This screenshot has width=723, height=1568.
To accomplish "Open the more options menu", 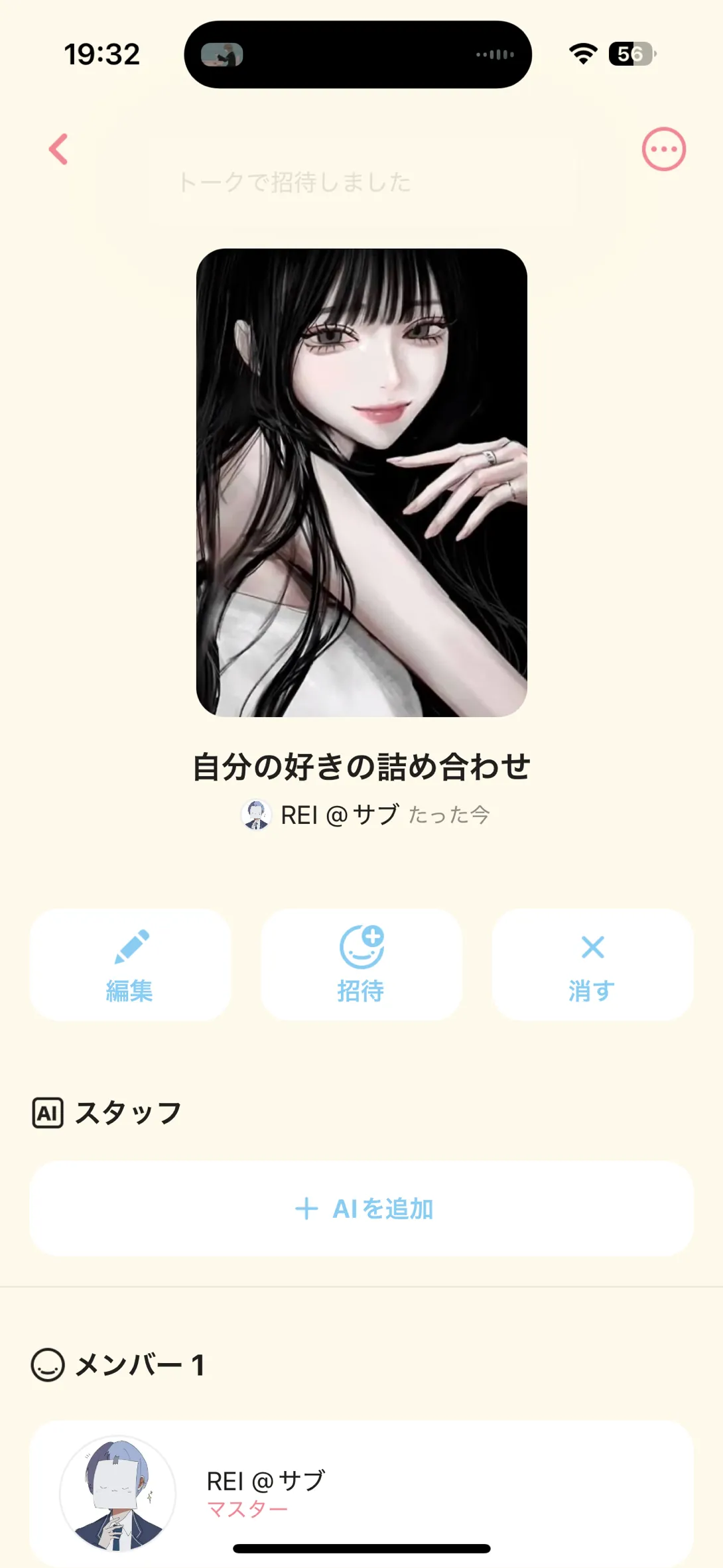I will (663, 149).
